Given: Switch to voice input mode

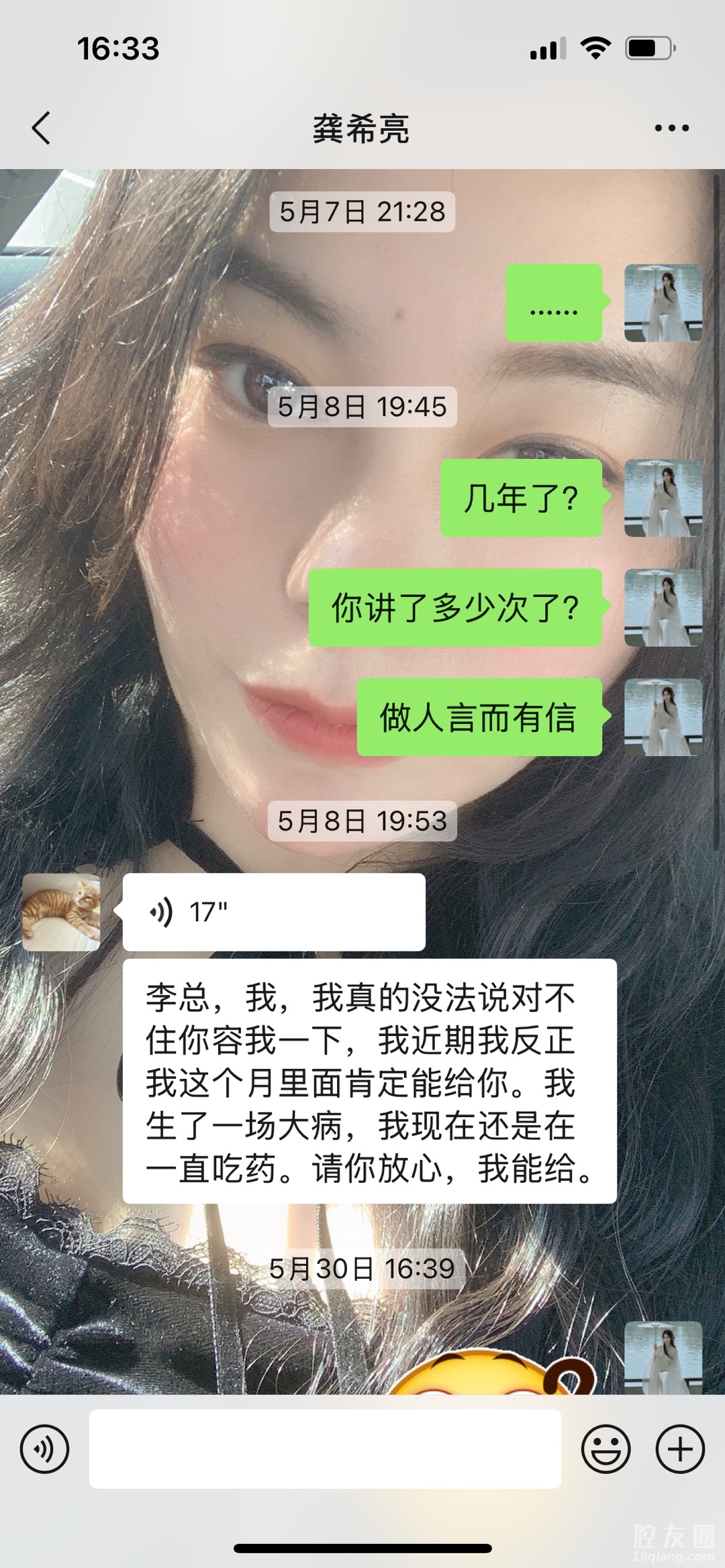Looking at the screenshot, I should [44, 1449].
